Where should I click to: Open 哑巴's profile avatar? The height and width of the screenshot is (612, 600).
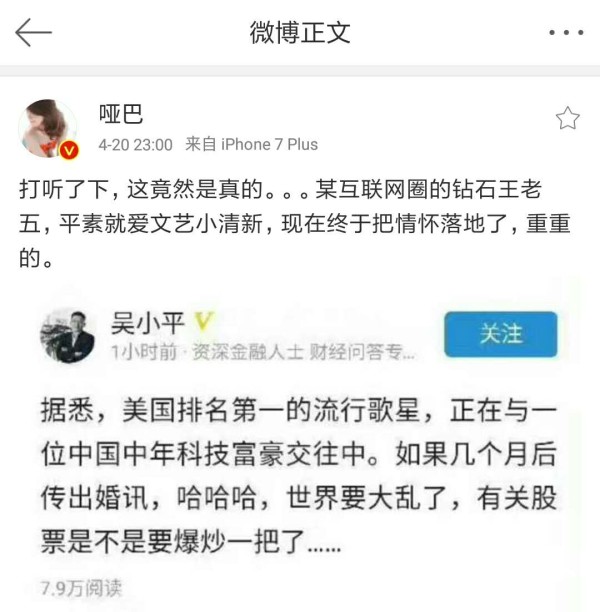48,130
